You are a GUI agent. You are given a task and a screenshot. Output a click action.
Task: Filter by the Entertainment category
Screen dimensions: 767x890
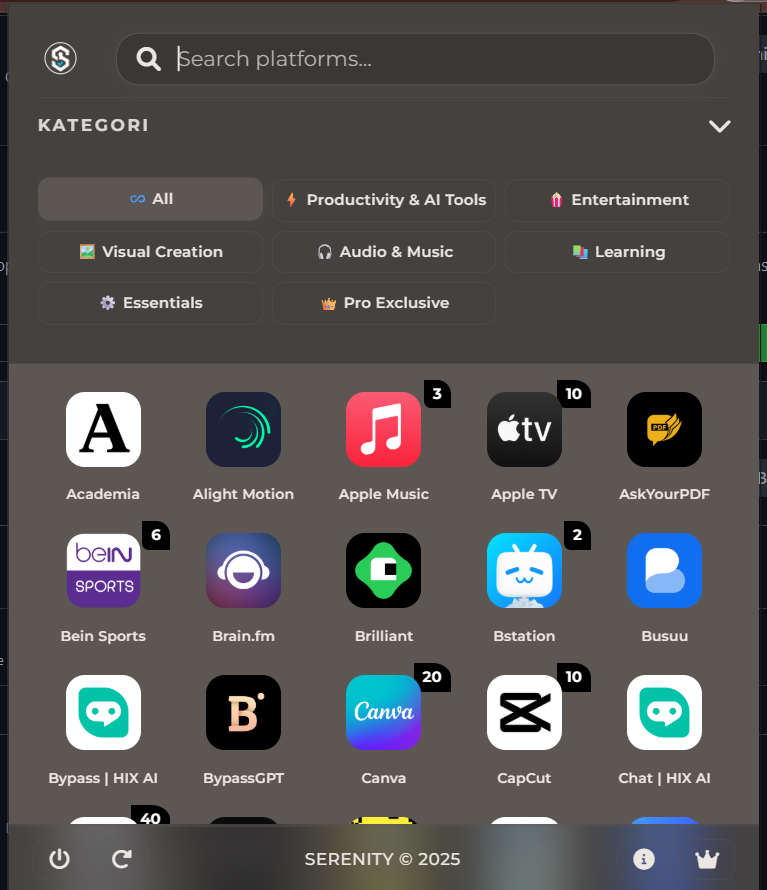pos(617,200)
